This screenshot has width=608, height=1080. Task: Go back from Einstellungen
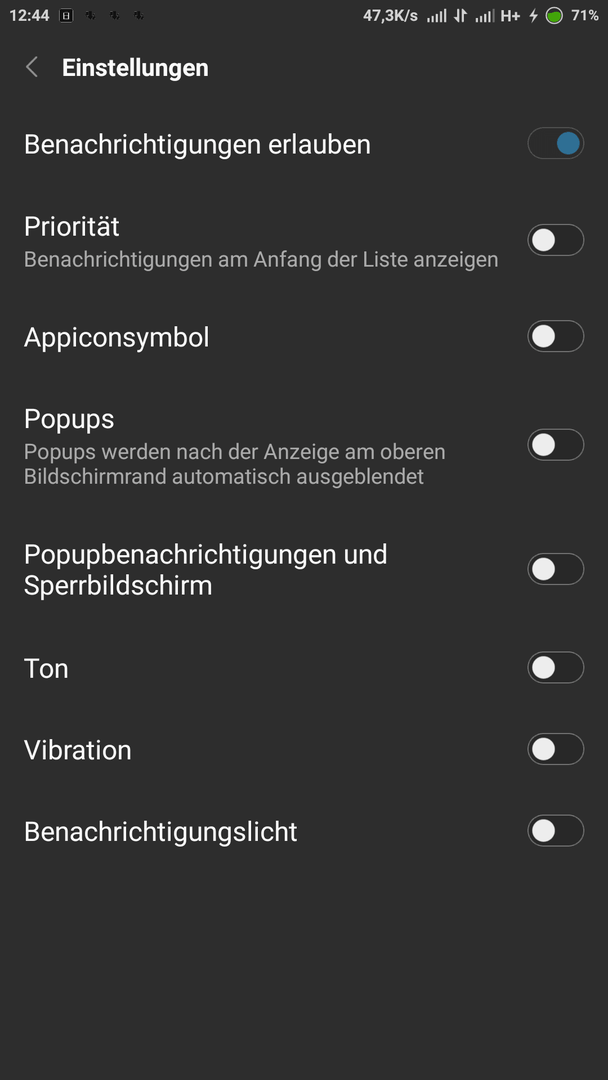pyautogui.click(x=32, y=68)
